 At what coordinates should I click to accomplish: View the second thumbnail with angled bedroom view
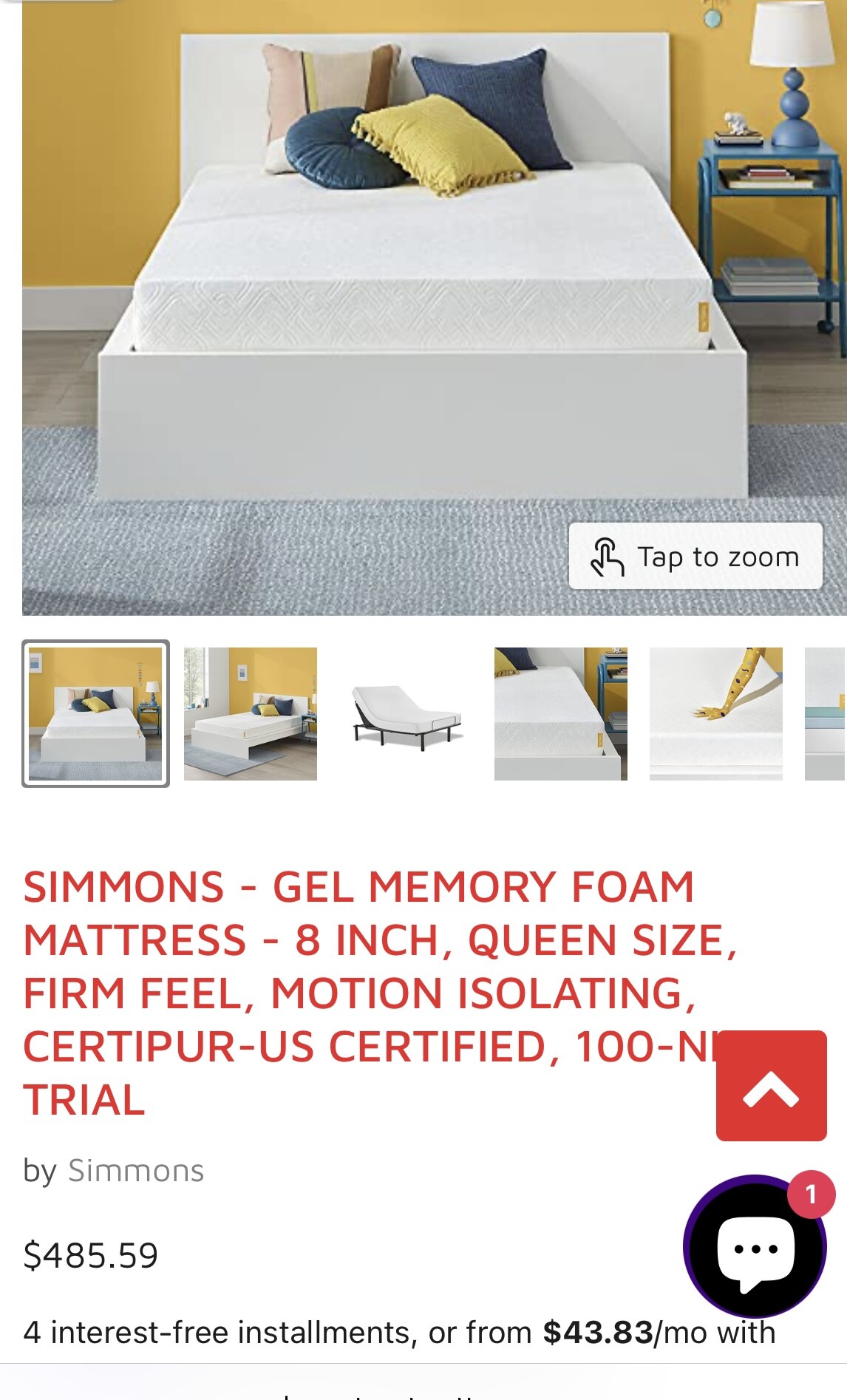251,713
